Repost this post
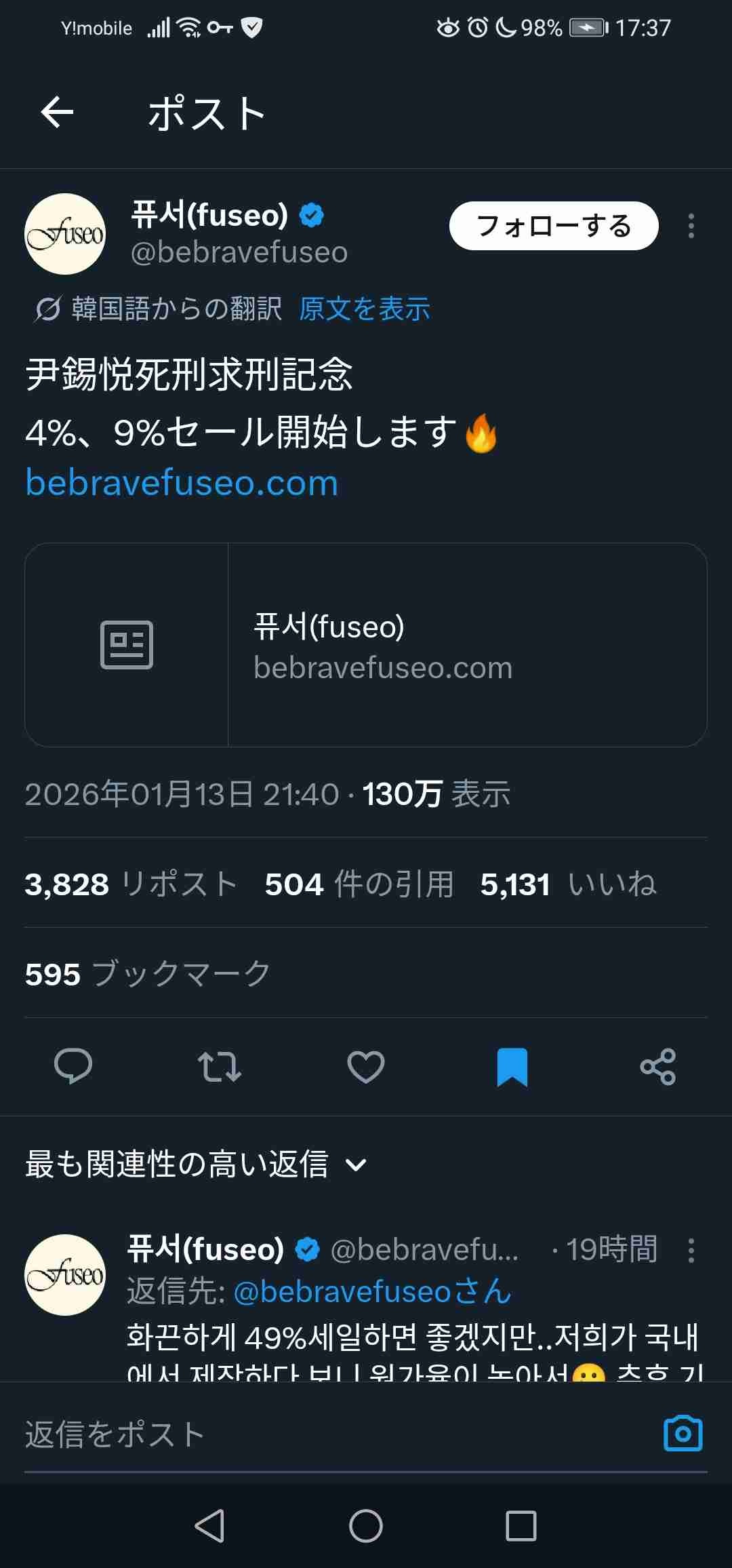Image resolution: width=732 pixels, height=1568 pixels. tap(219, 1066)
